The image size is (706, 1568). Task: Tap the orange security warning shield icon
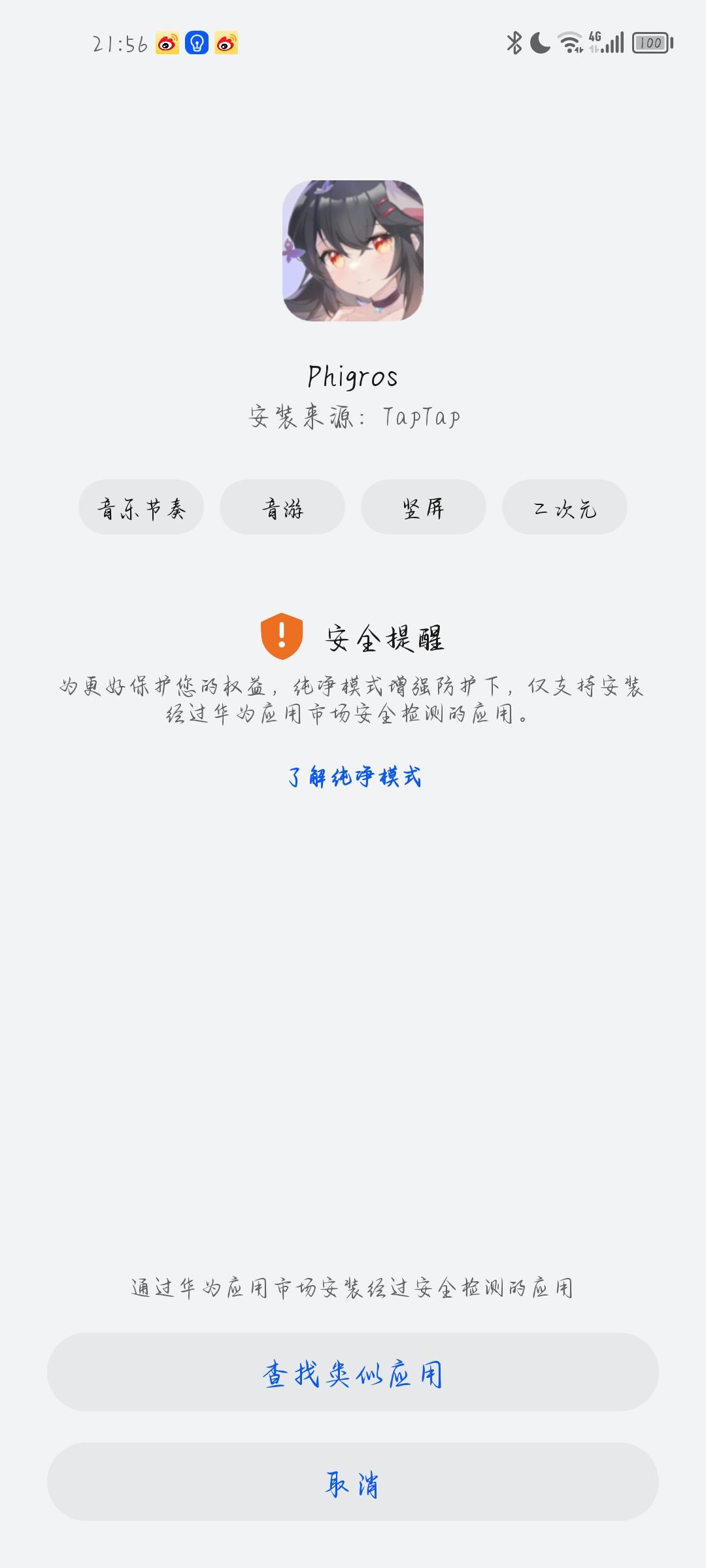pyautogui.click(x=281, y=636)
